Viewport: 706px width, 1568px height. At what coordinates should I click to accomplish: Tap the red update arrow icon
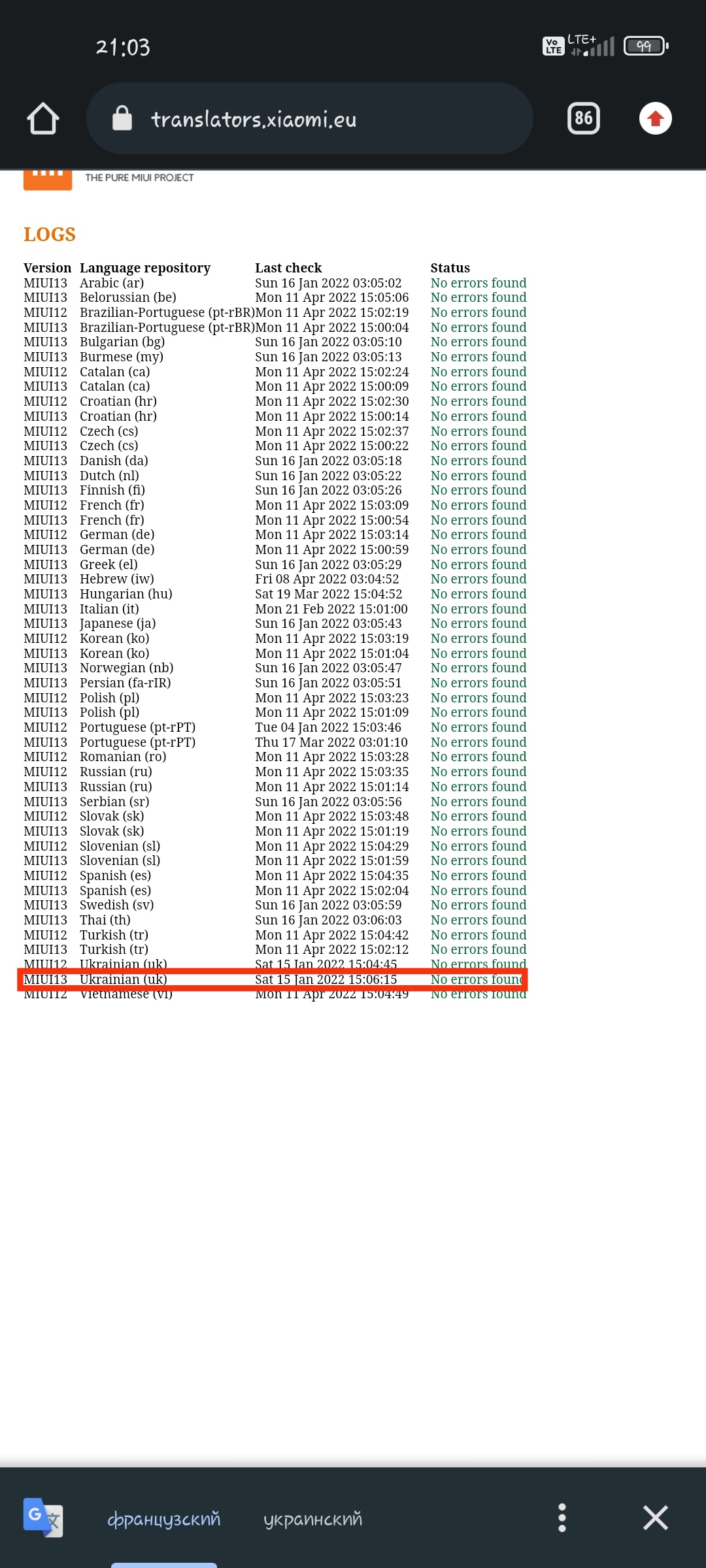coord(655,119)
